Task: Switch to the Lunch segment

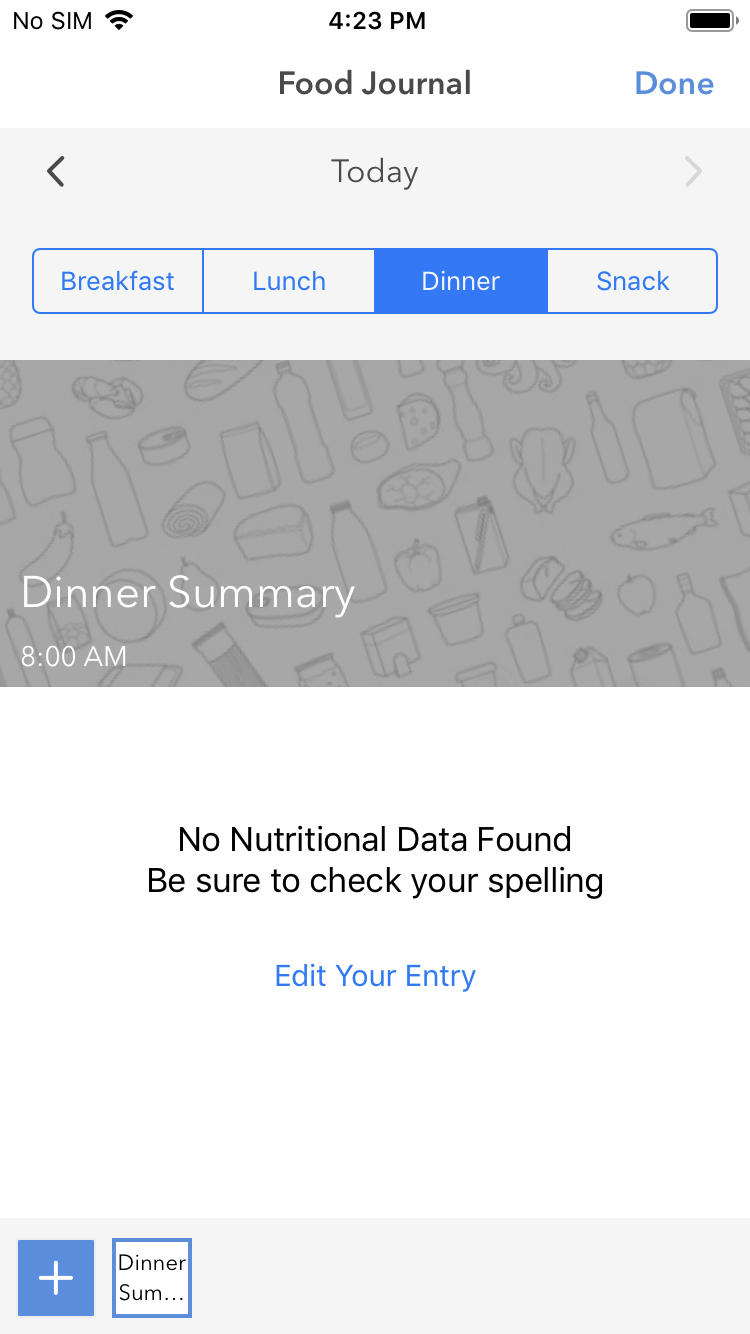Action: point(289,281)
